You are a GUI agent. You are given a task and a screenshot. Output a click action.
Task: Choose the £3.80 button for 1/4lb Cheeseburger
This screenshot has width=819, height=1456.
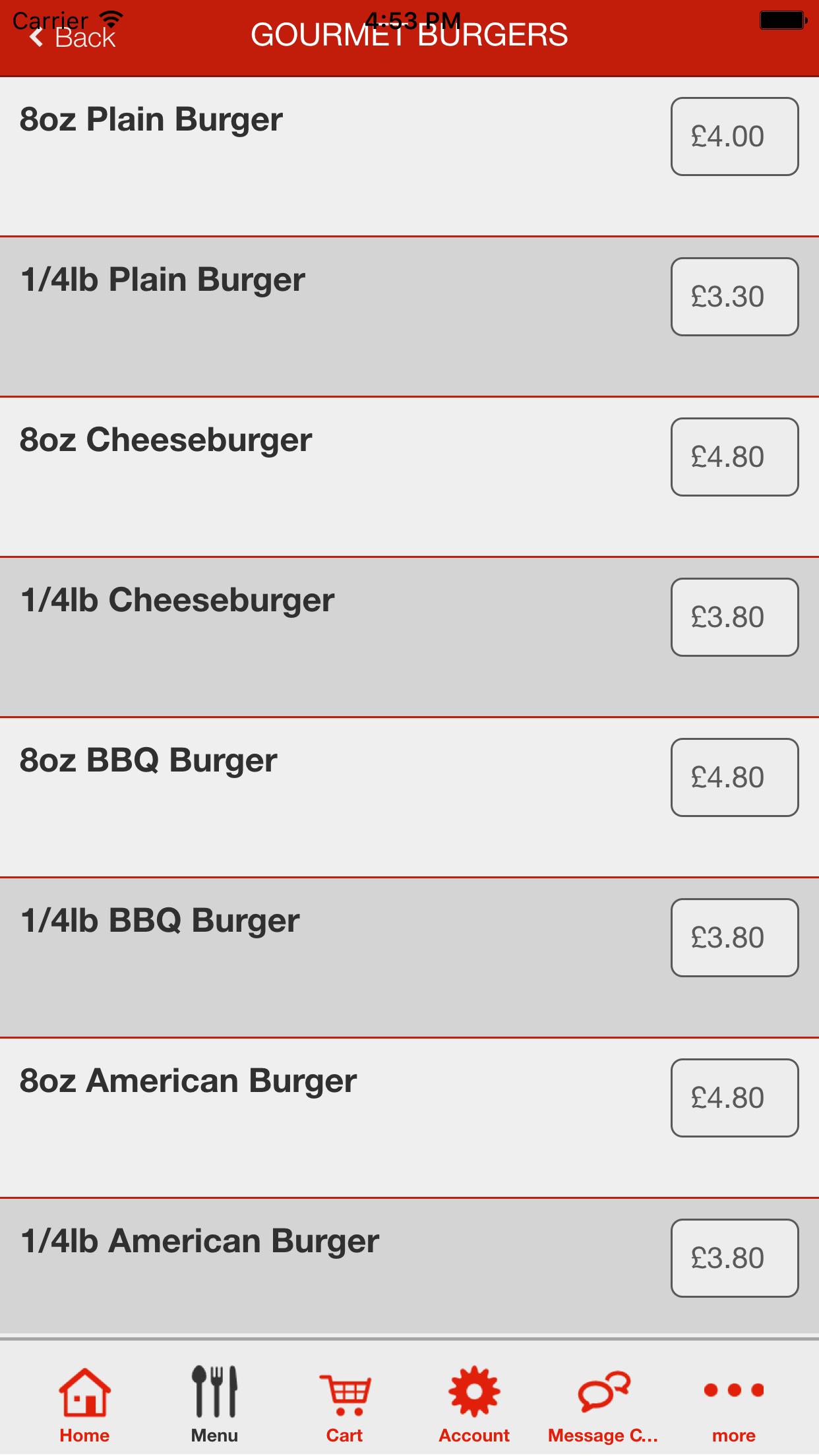click(x=735, y=617)
